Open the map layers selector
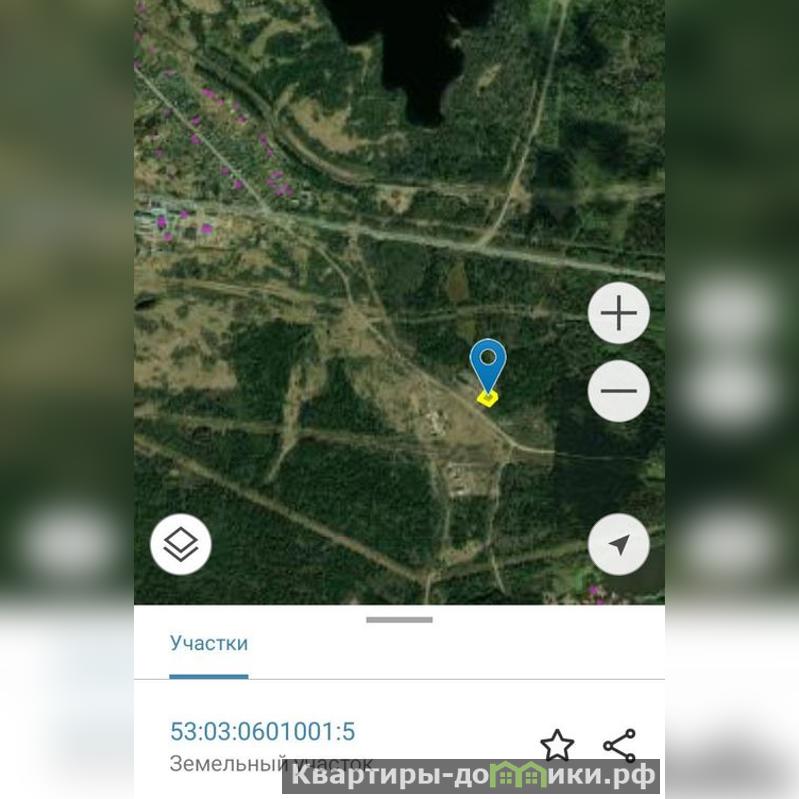Image resolution: width=799 pixels, height=799 pixels. [181, 545]
